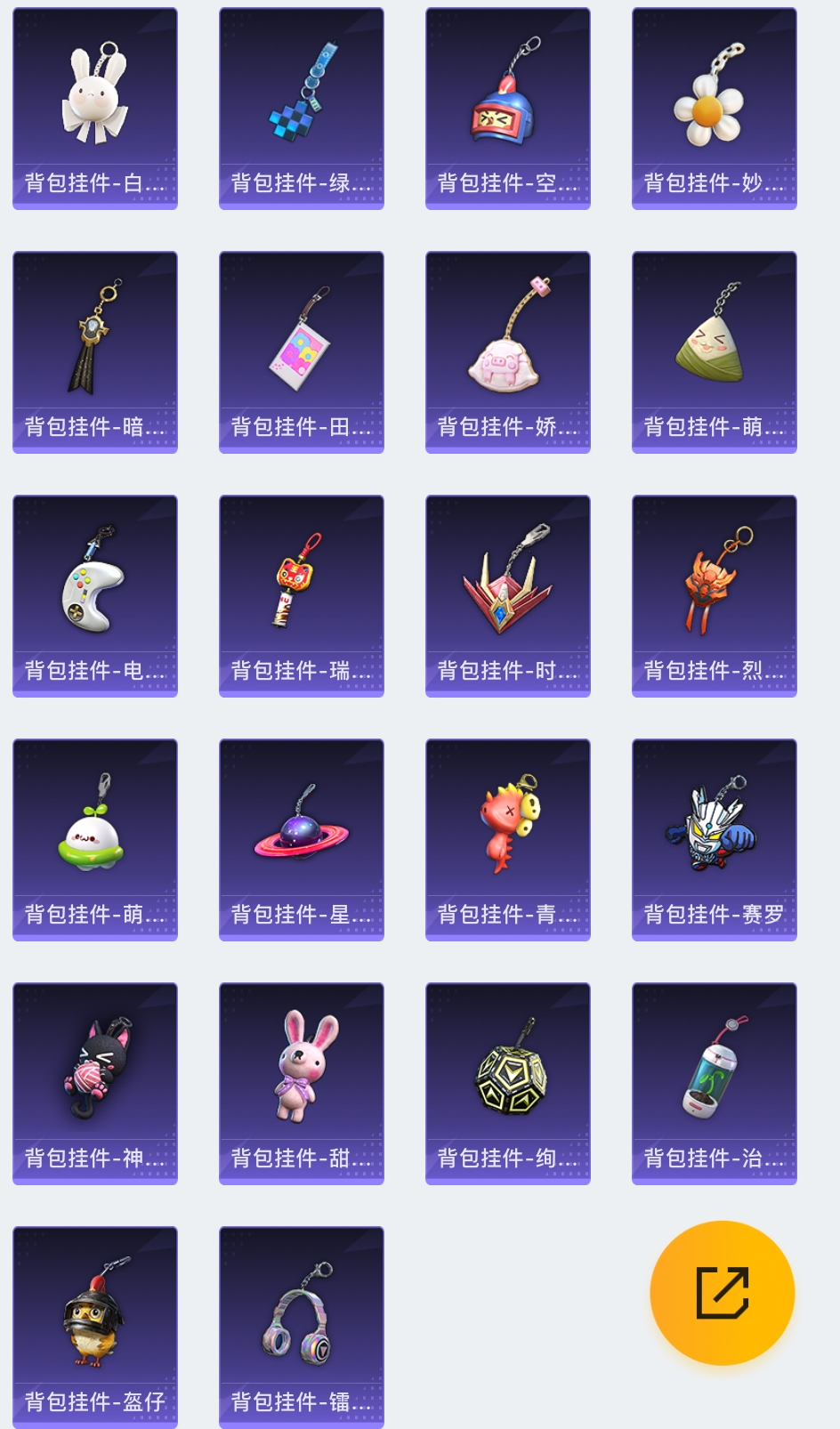
Task: Open the 背包挂件-赛罗 charm
Action: tap(715, 840)
